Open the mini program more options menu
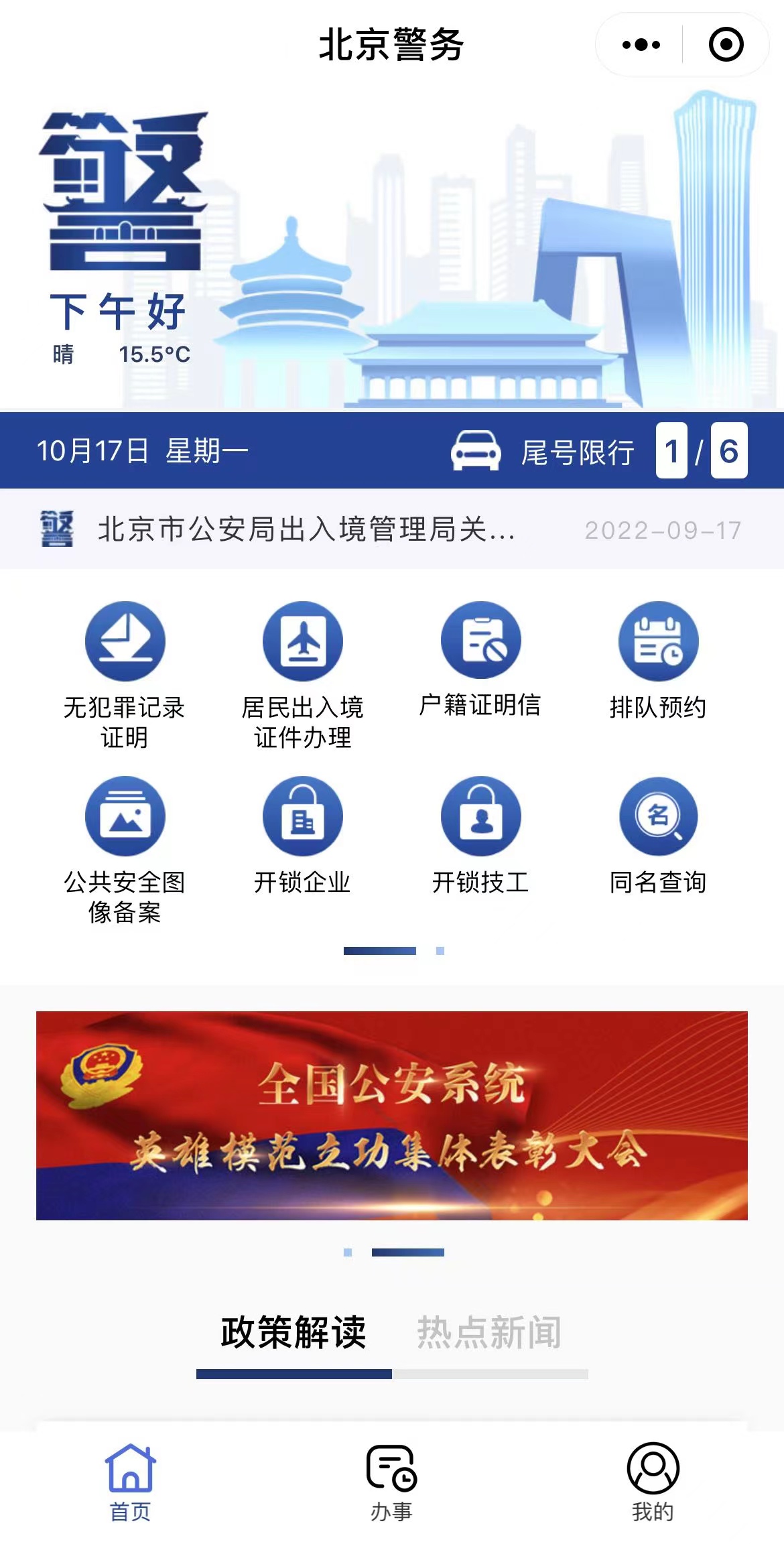This screenshot has width=784, height=1546. click(x=641, y=45)
